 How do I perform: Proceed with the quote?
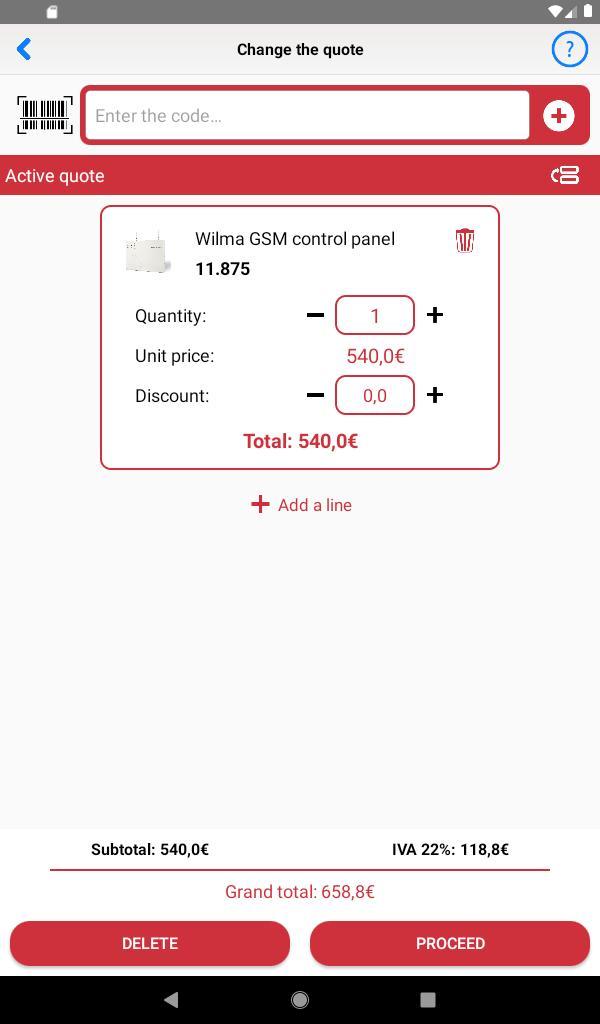[450, 943]
